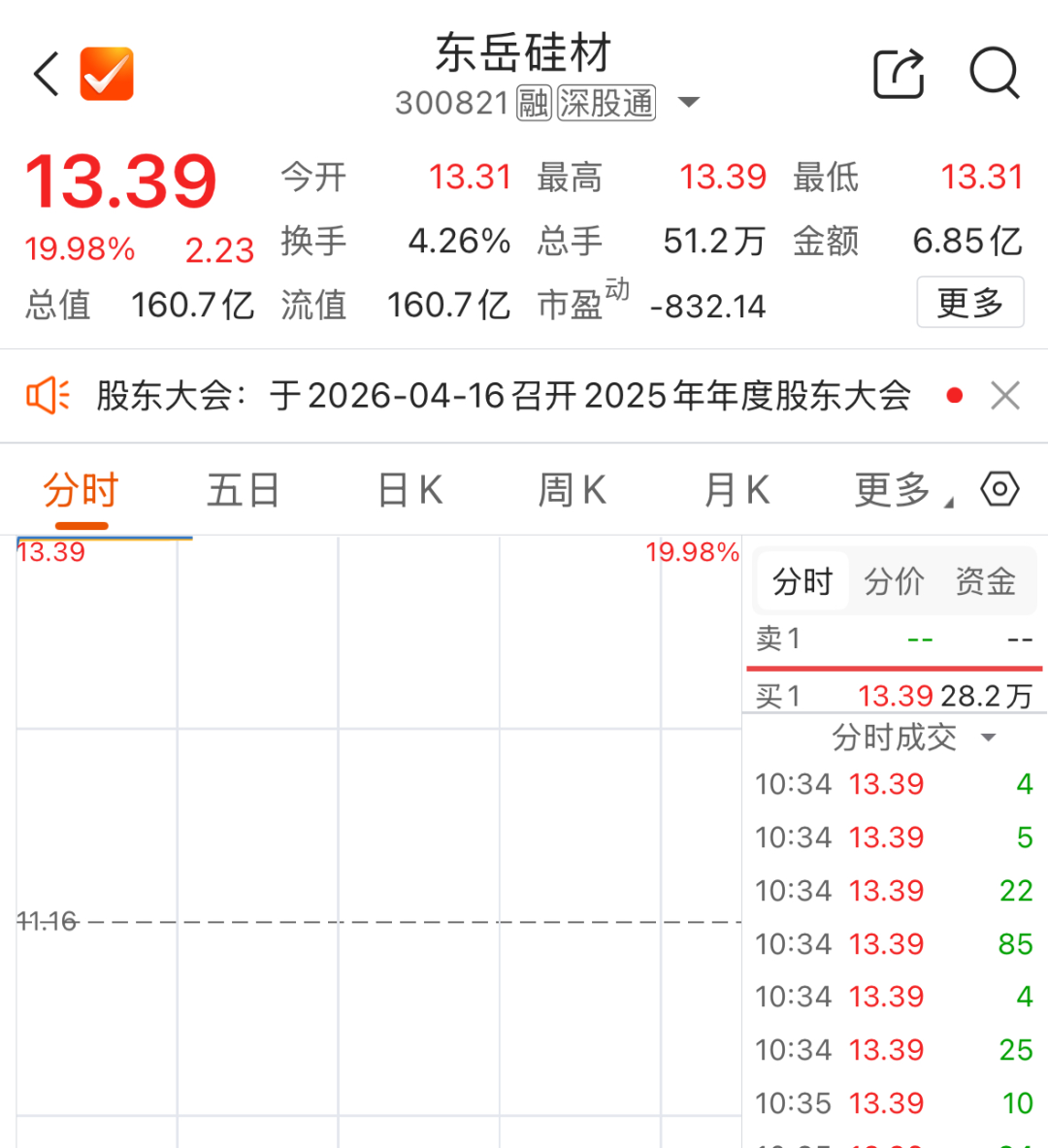This screenshot has height=1148, width=1048.
Task: Open the 股东大会 announcement notice
Action: coord(503,396)
